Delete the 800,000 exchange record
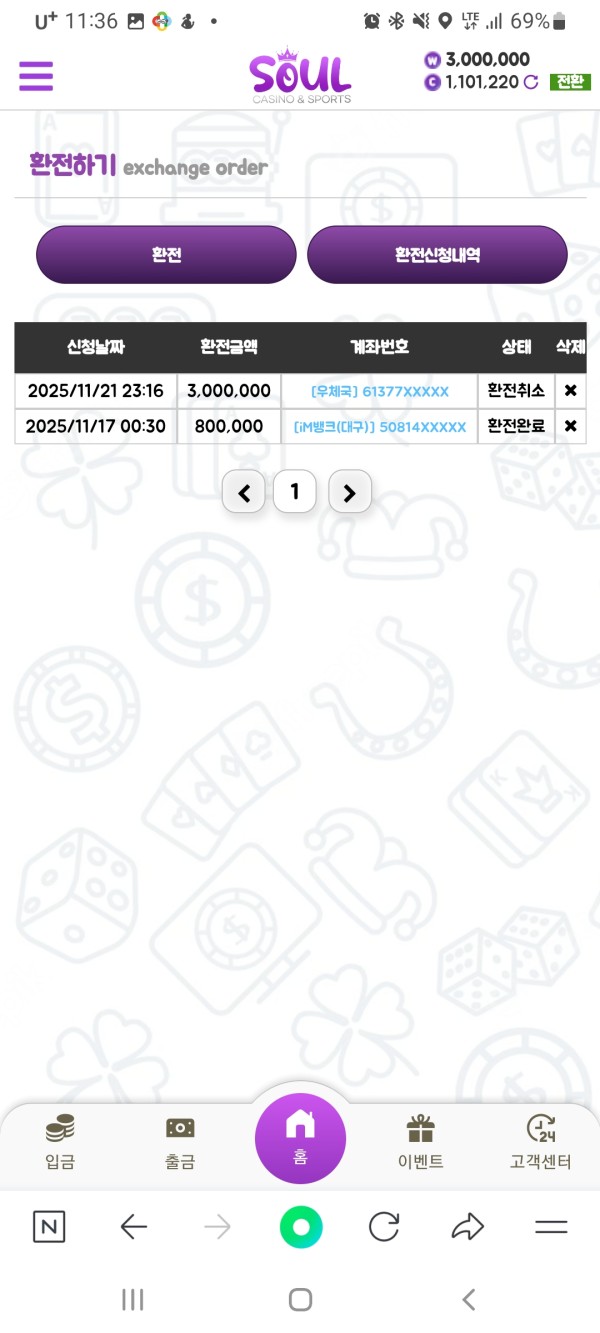Screen dimensions: 600x1333 coord(570,426)
